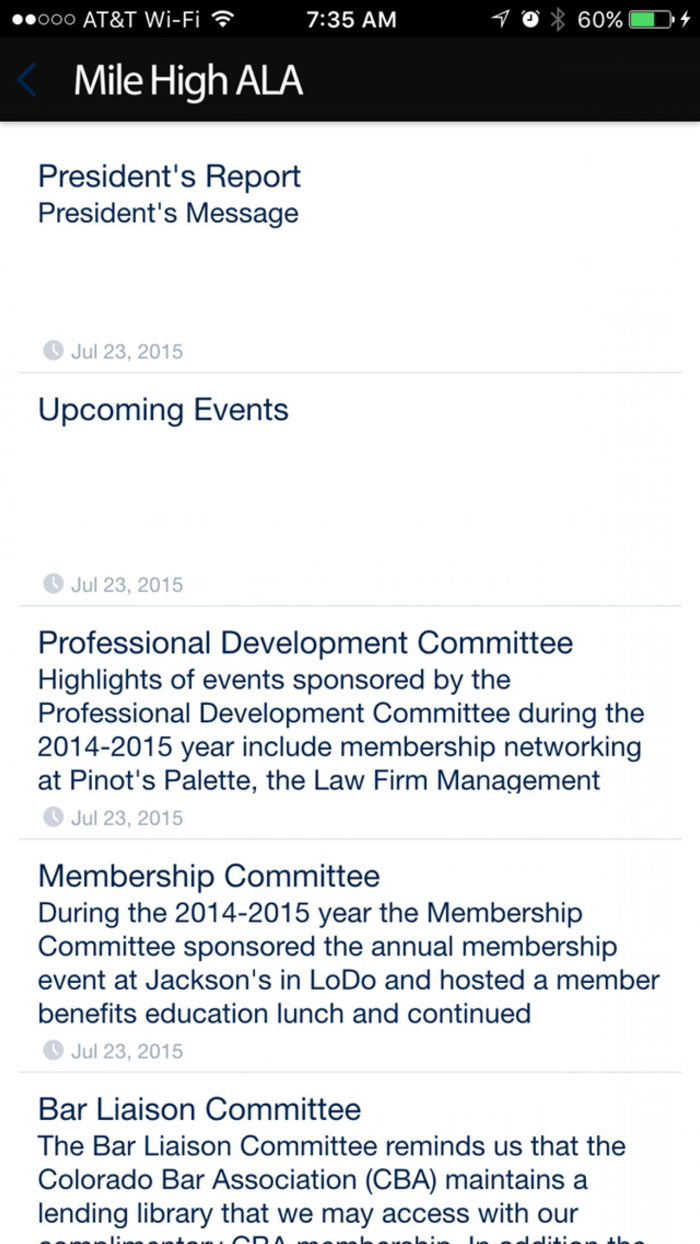Go back using the header arrow
The width and height of the screenshot is (700, 1244).
click(28, 80)
